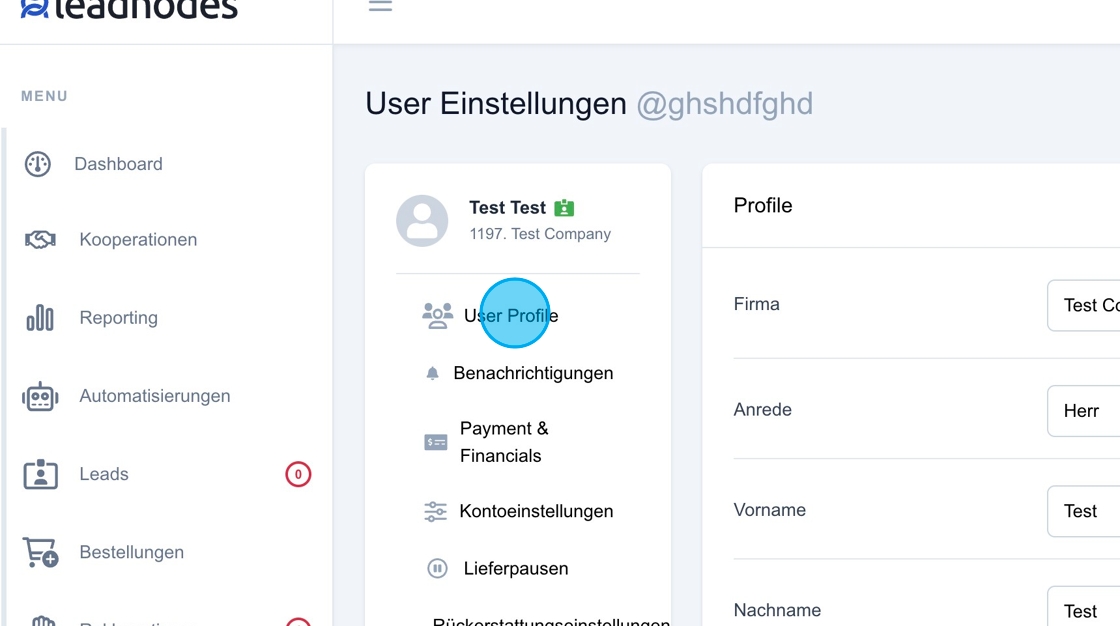Open the Leads section
The height and width of the screenshot is (626, 1120).
104,474
